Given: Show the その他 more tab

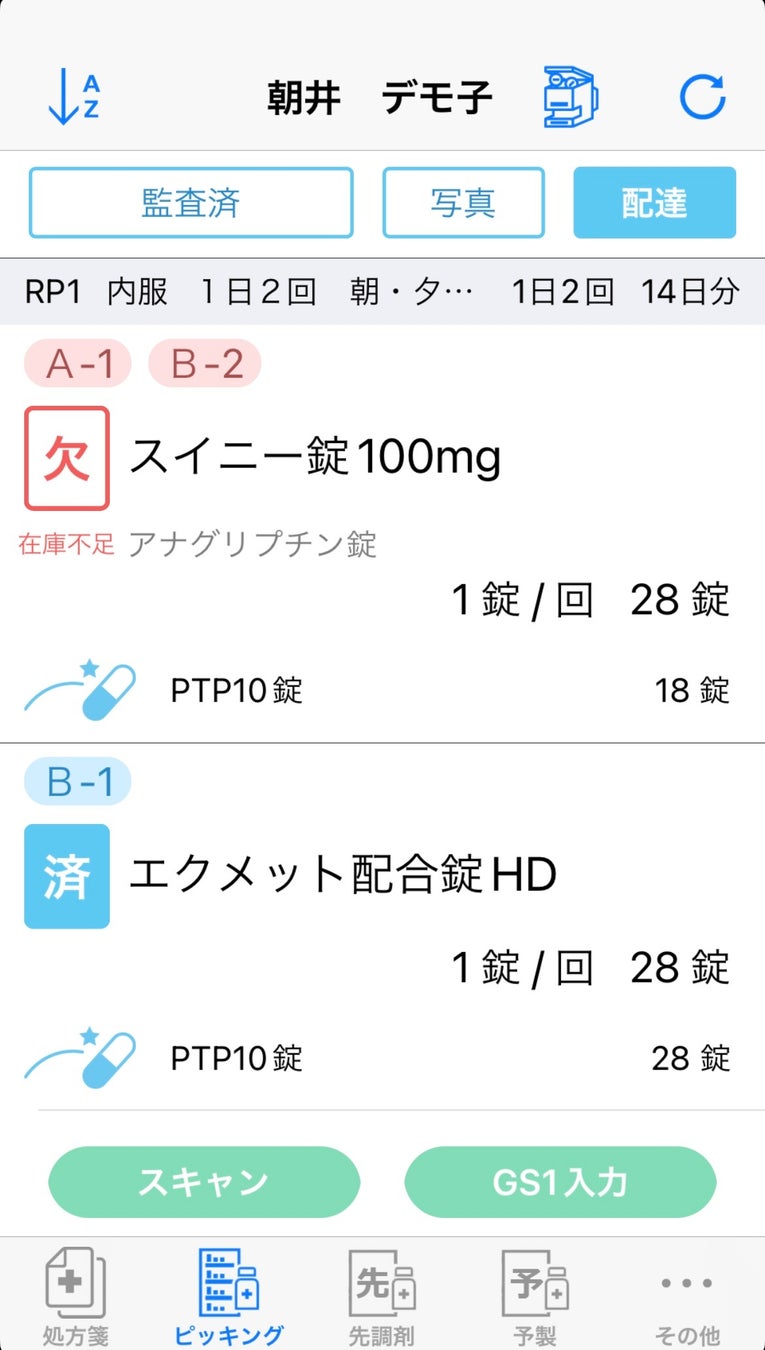Looking at the screenshot, I should [687, 1295].
